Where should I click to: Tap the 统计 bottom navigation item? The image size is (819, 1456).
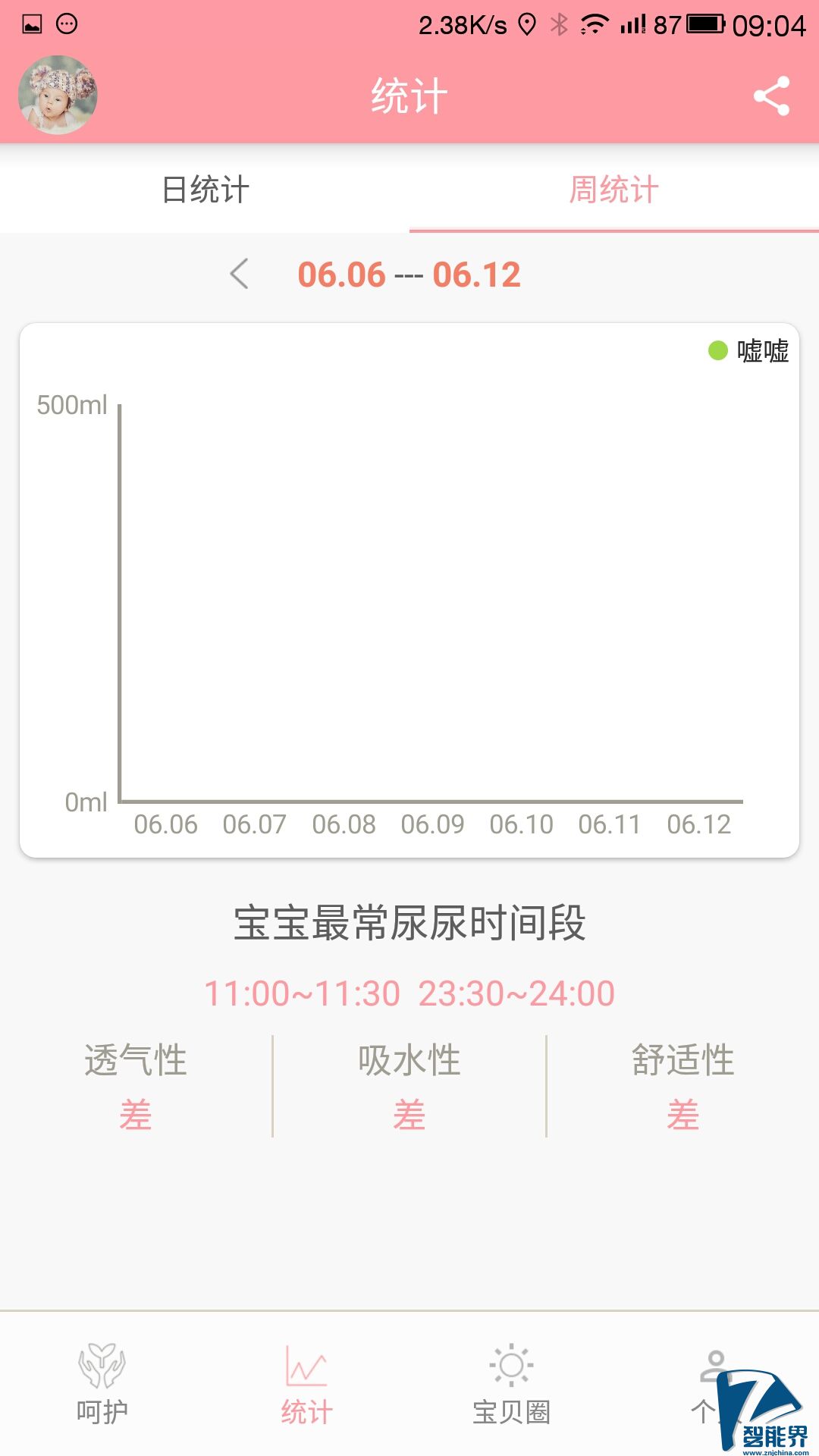306,1385
